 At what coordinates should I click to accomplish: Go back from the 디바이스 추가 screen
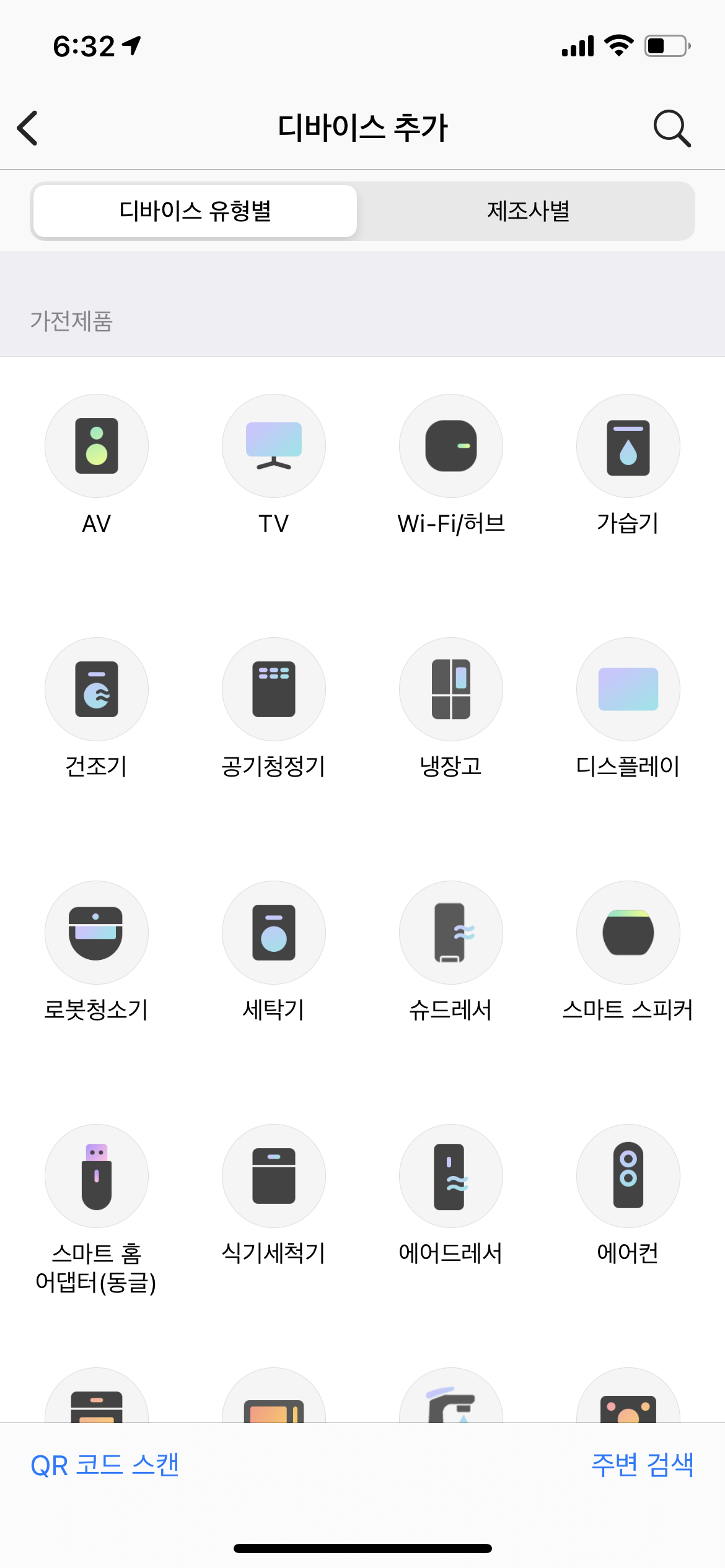(28, 128)
